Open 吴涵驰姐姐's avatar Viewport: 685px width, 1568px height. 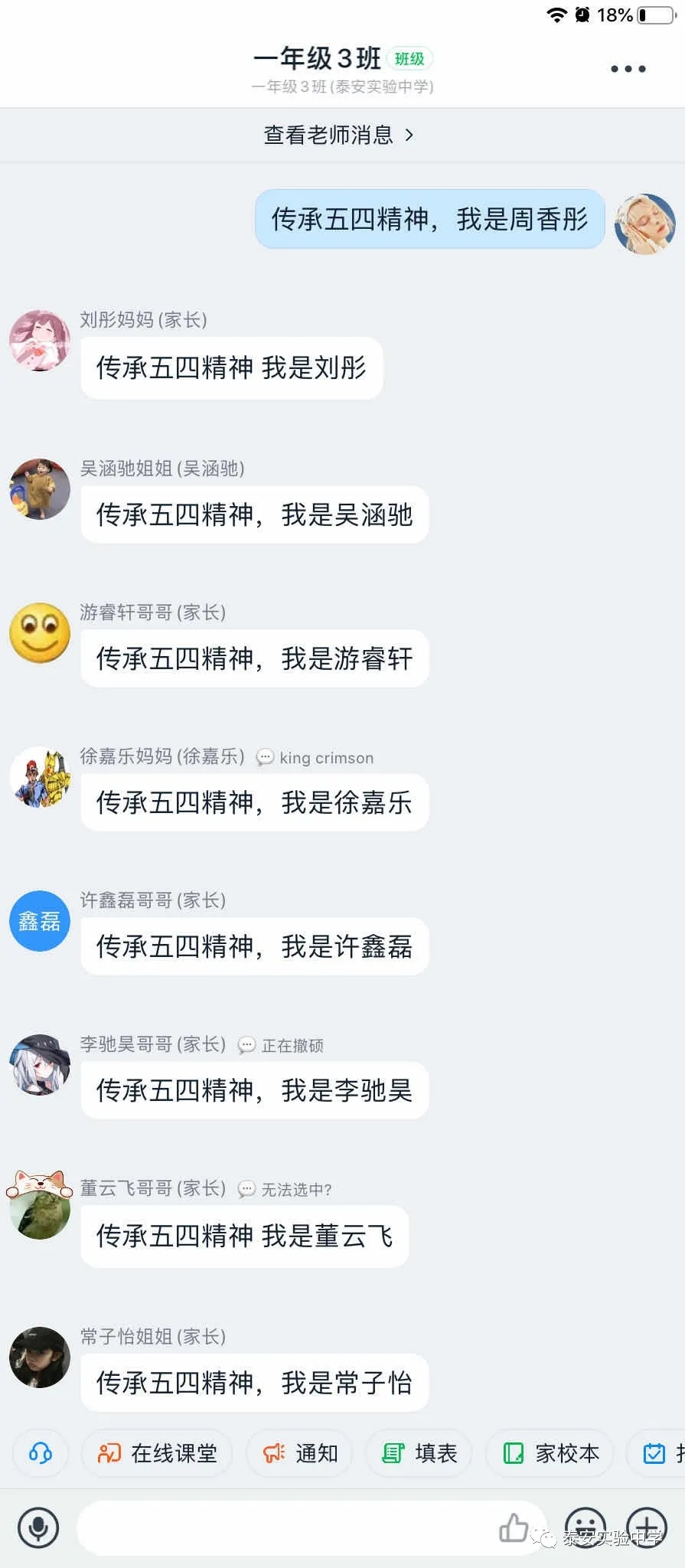click(40, 489)
